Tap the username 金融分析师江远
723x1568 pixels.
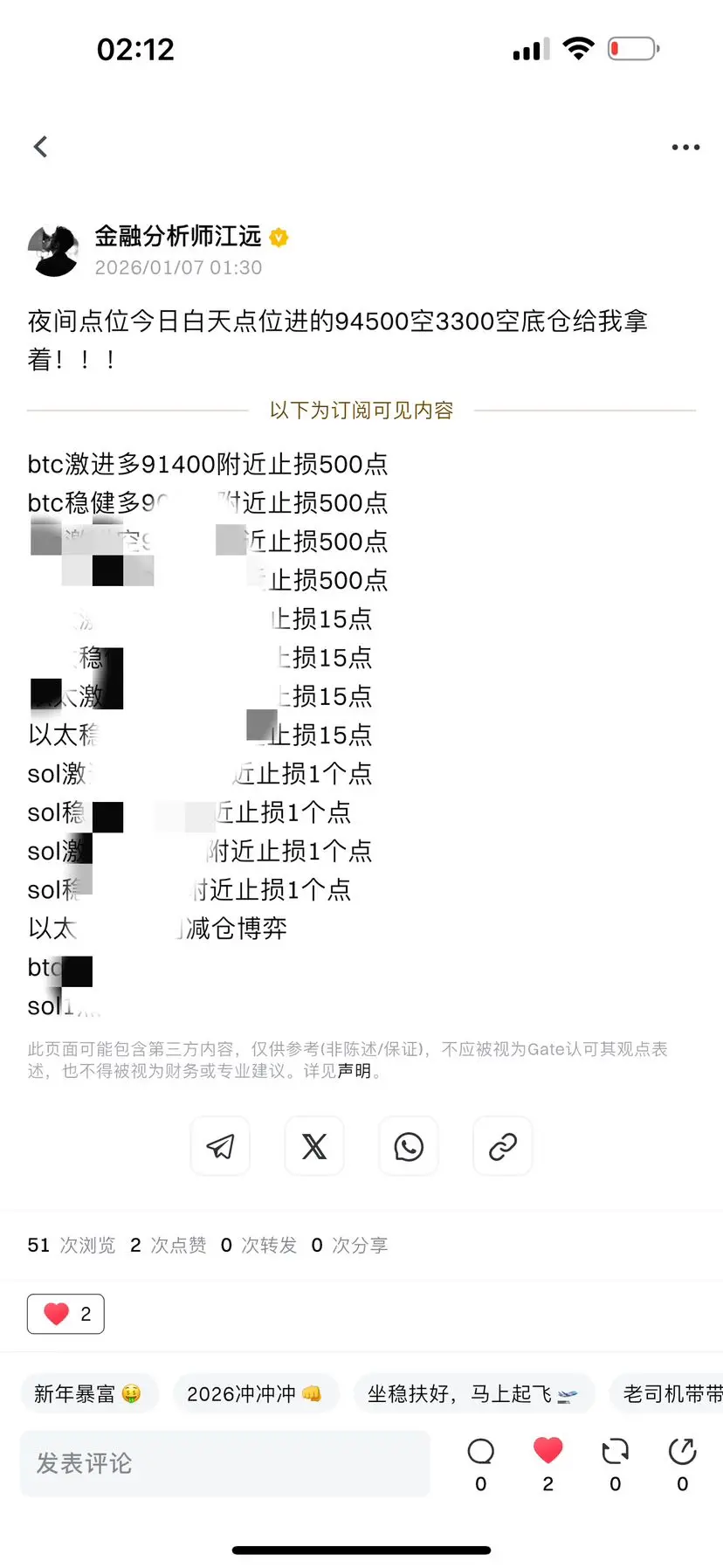[x=178, y=237]
